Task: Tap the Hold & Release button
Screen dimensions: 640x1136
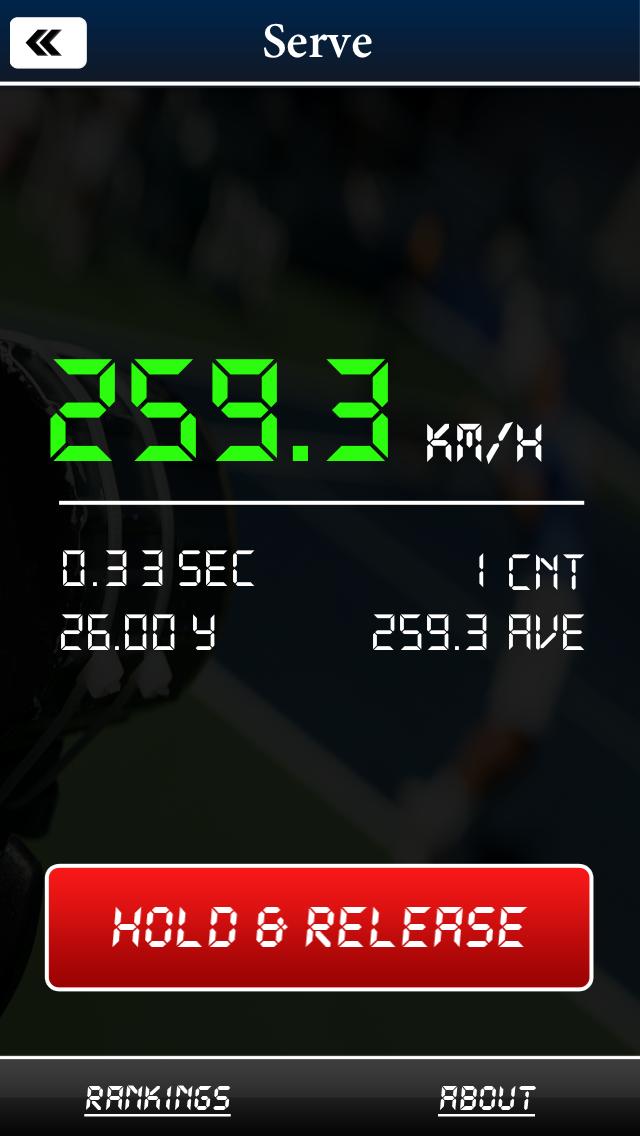Action: click(x=319, y=927)
